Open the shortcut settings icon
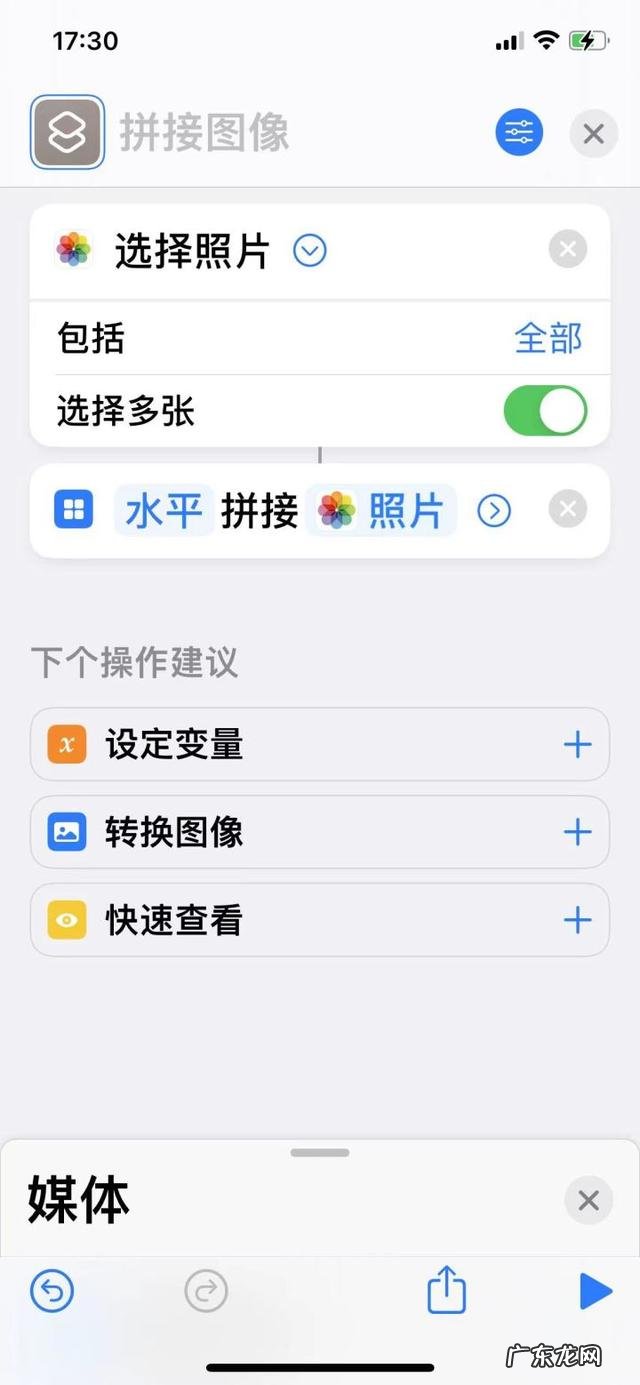Screen dimensions: 640x1385 pos(519,132)
